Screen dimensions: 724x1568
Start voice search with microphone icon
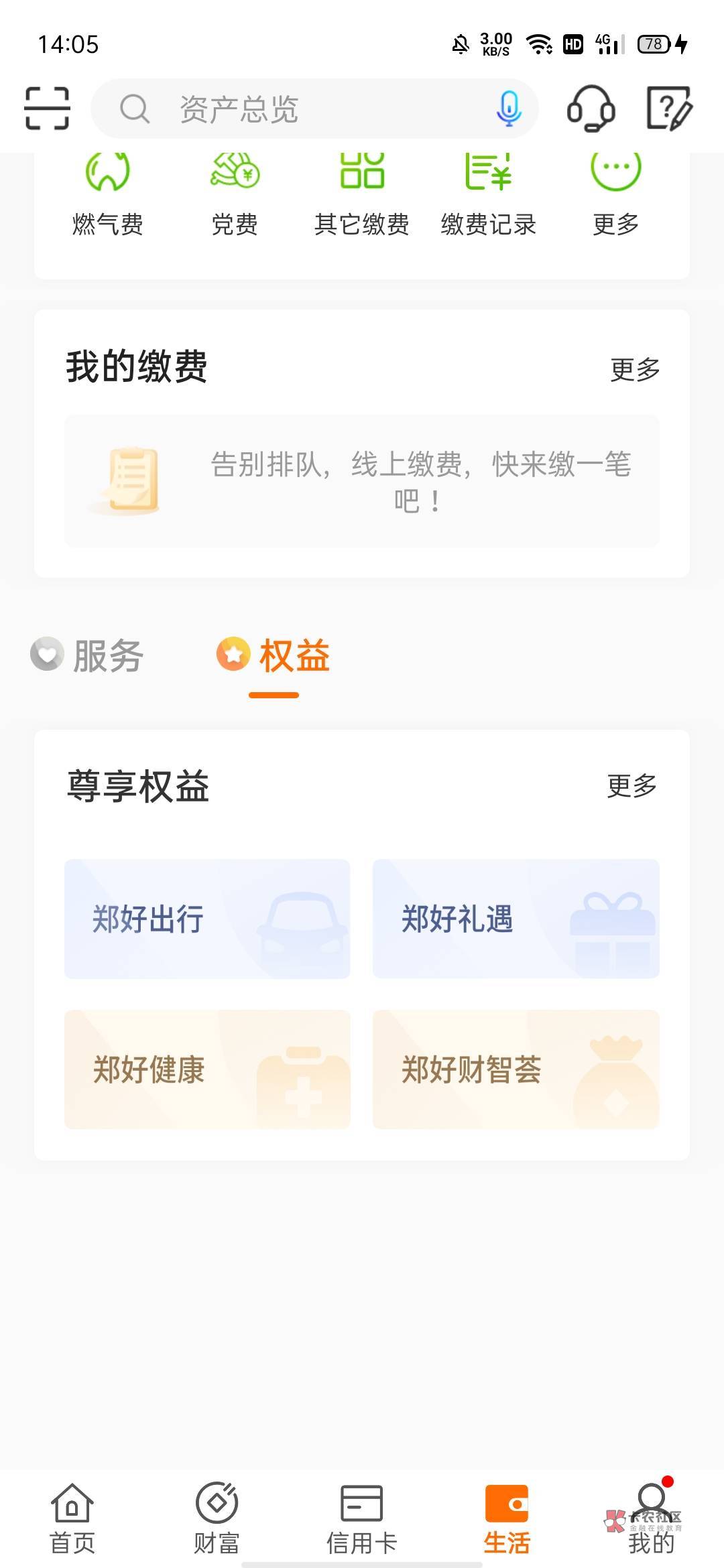[x=509, y=109]
